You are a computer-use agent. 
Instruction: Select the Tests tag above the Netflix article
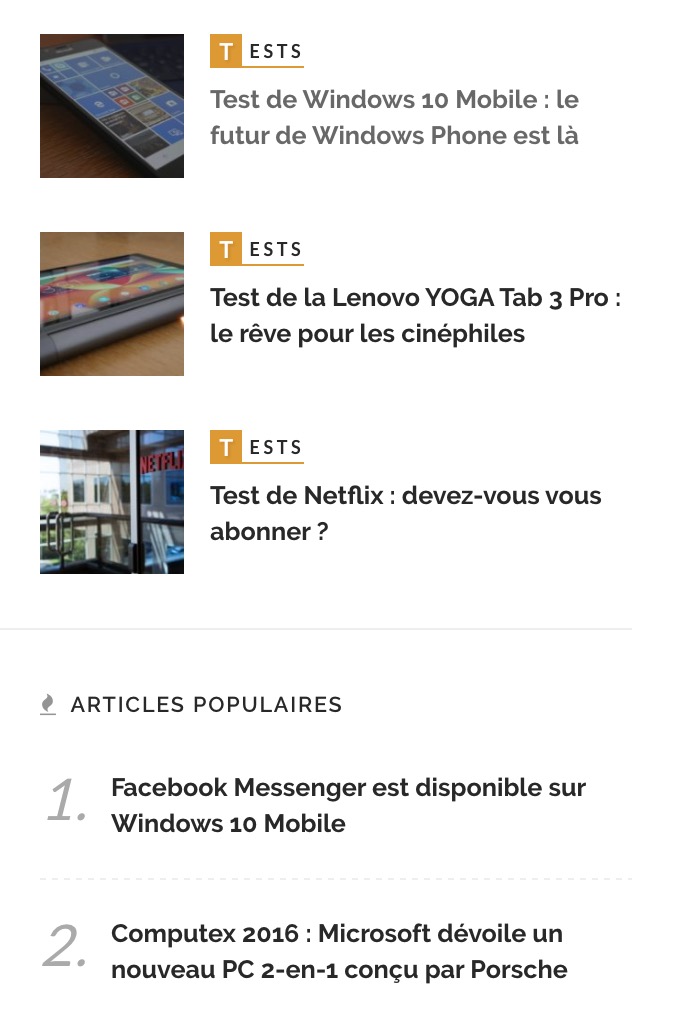pos(257,447)
